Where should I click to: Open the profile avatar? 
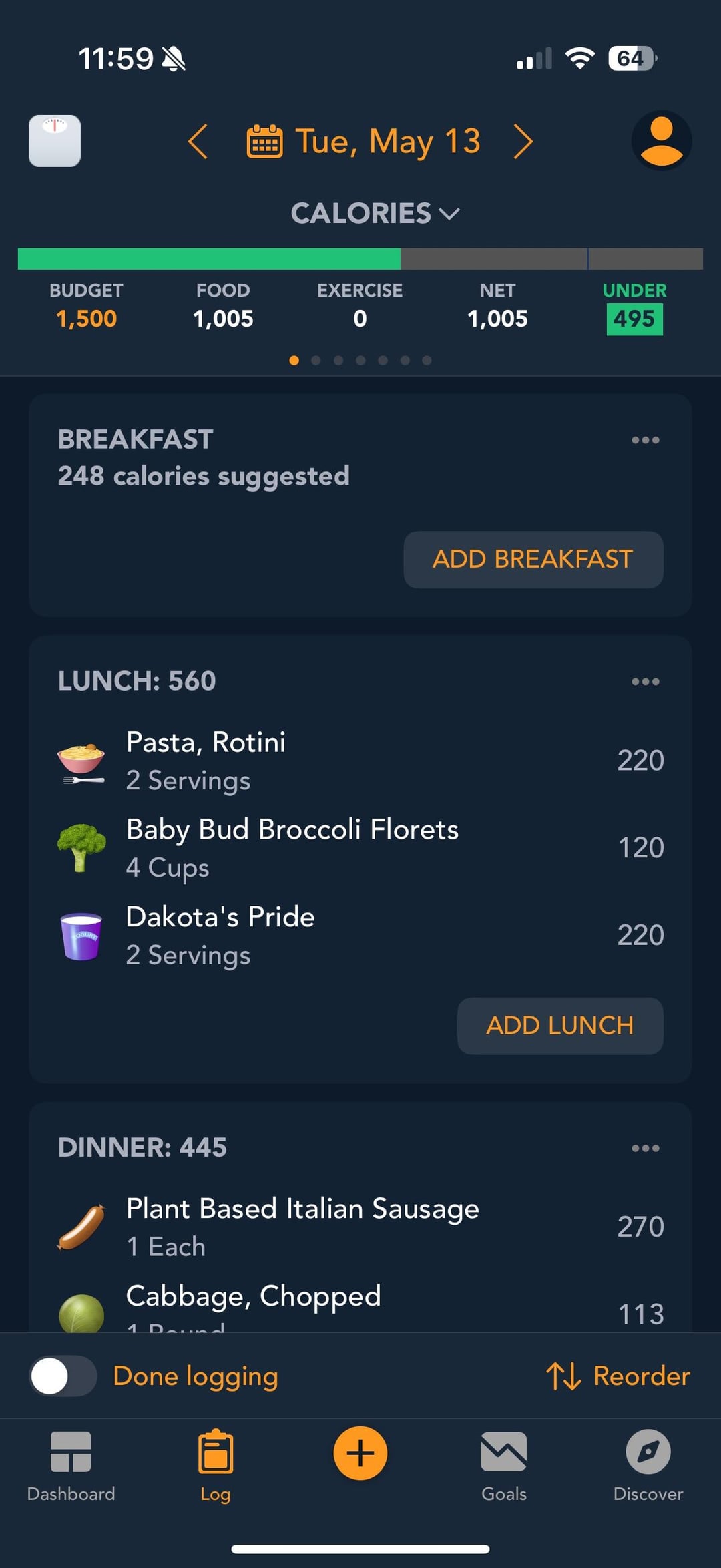coord(662,141)
